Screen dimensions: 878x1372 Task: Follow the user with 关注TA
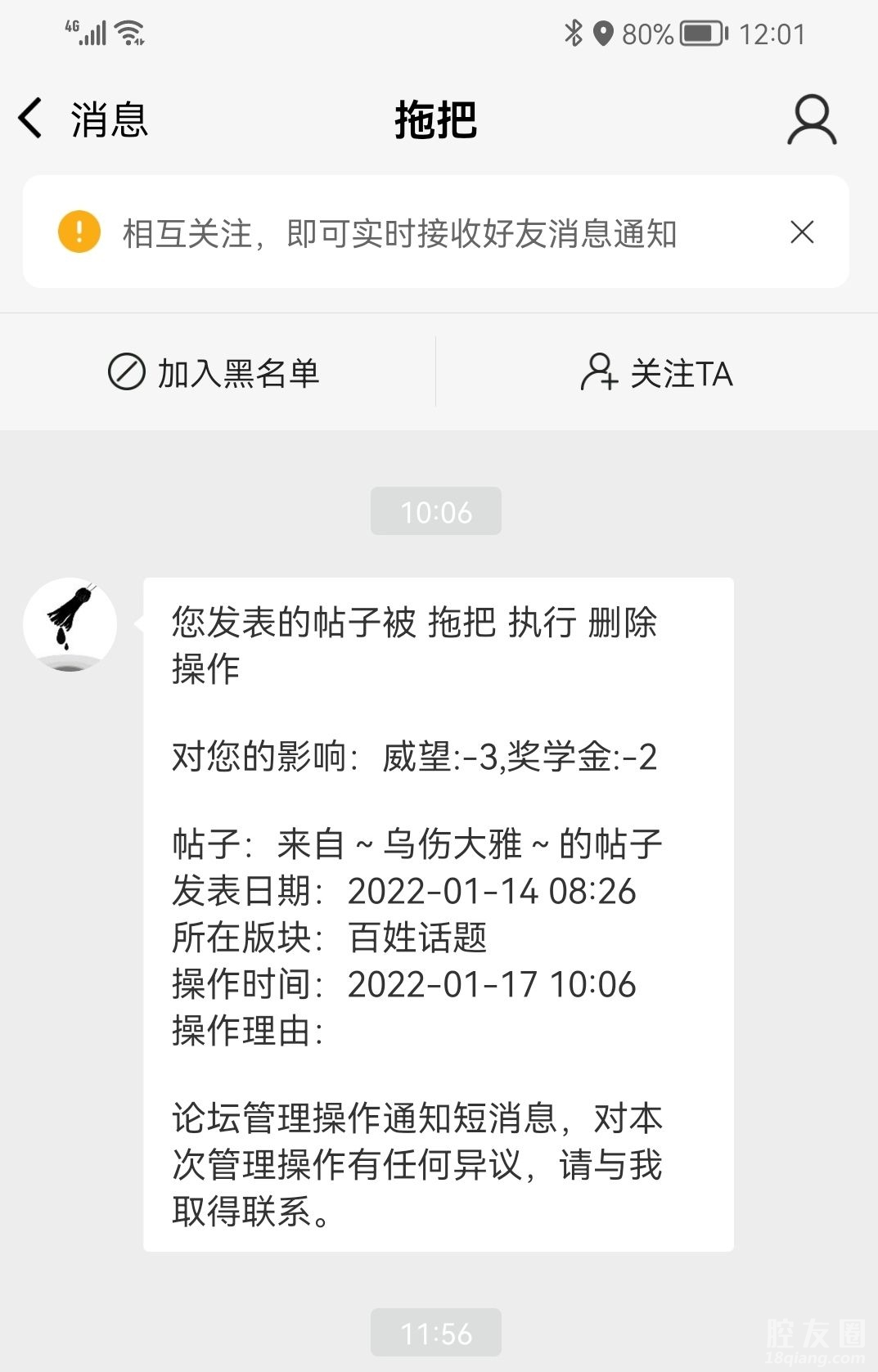coord(657,373)
